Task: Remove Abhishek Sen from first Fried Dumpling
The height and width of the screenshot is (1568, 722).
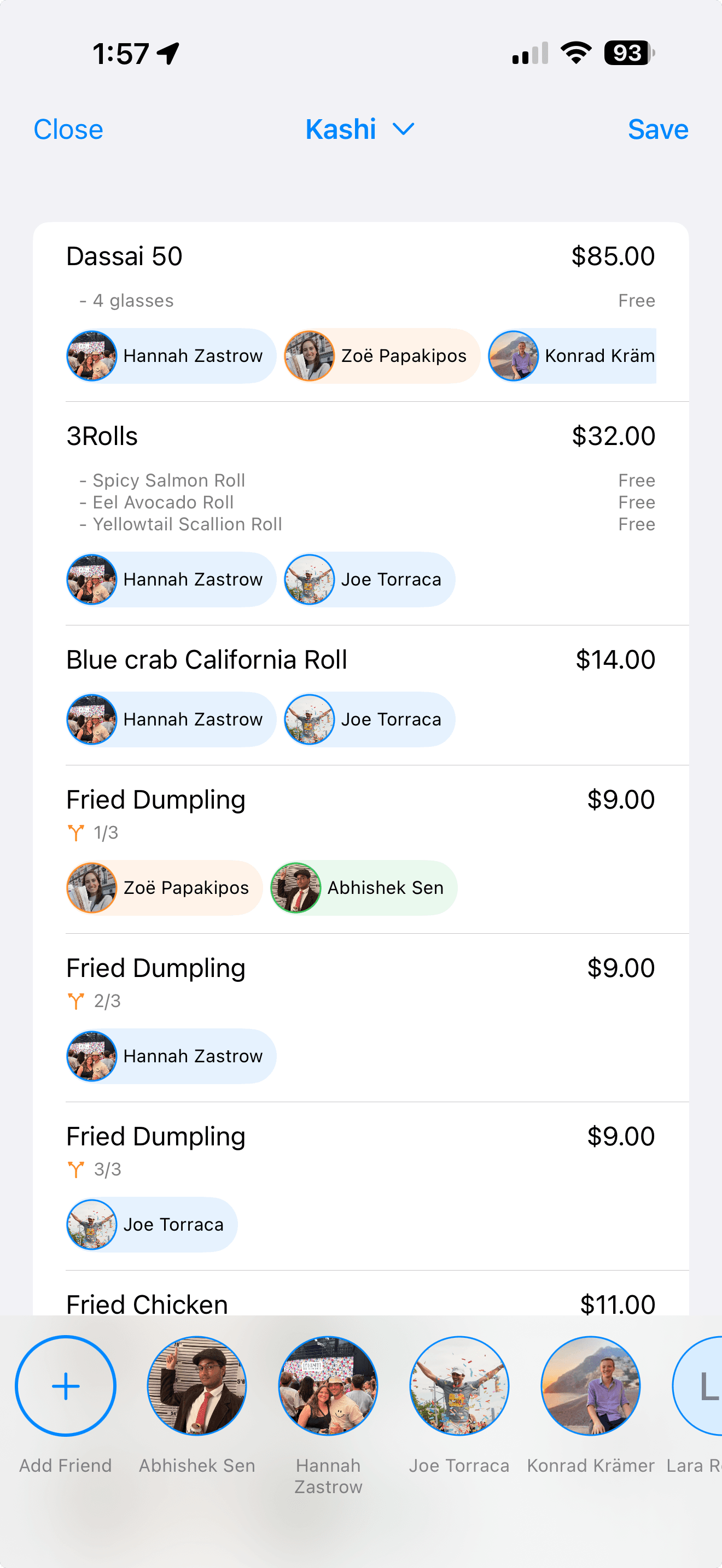Action: (x=362, y=887)
